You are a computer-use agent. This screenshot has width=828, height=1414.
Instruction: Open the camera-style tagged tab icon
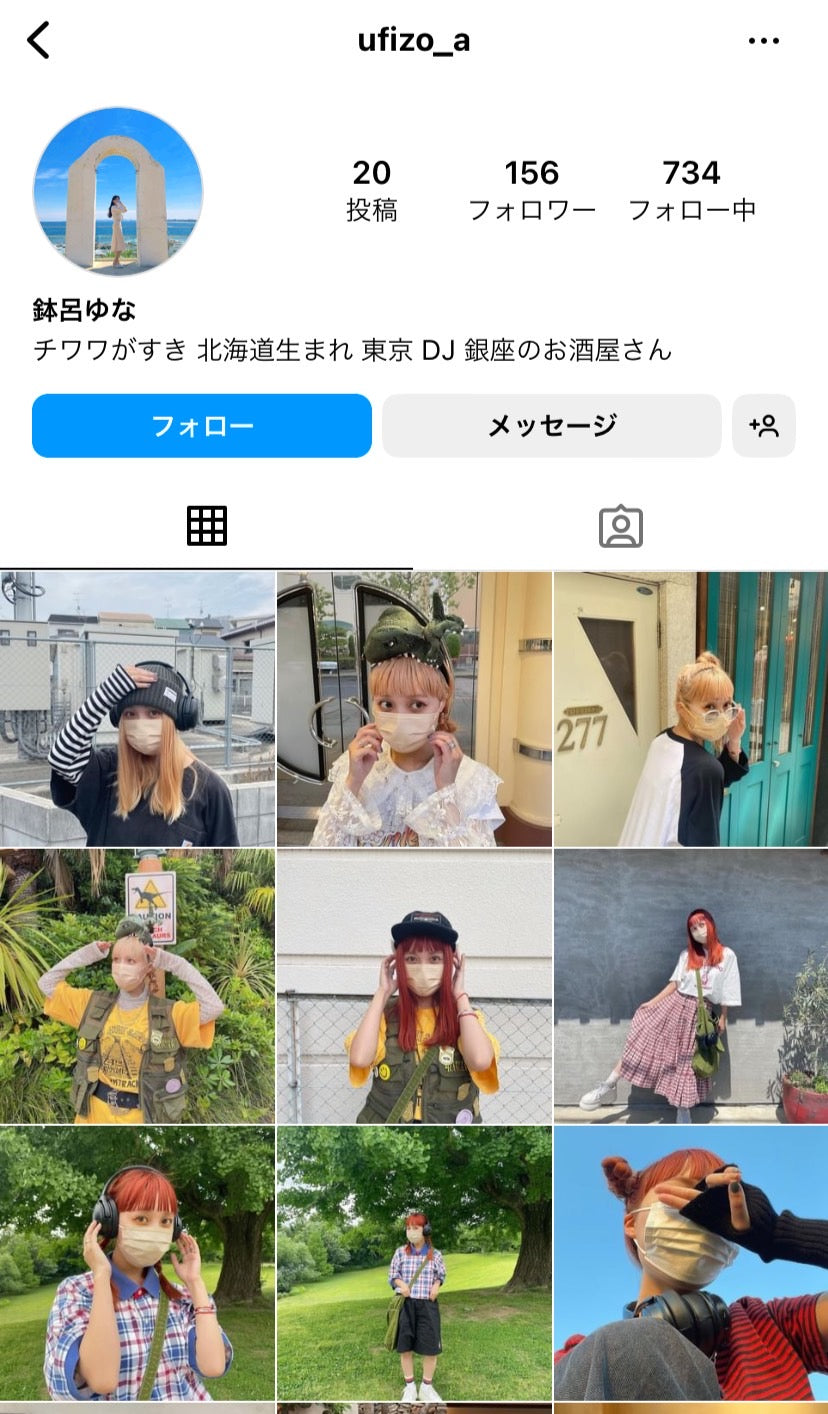(x=621, y=524)
